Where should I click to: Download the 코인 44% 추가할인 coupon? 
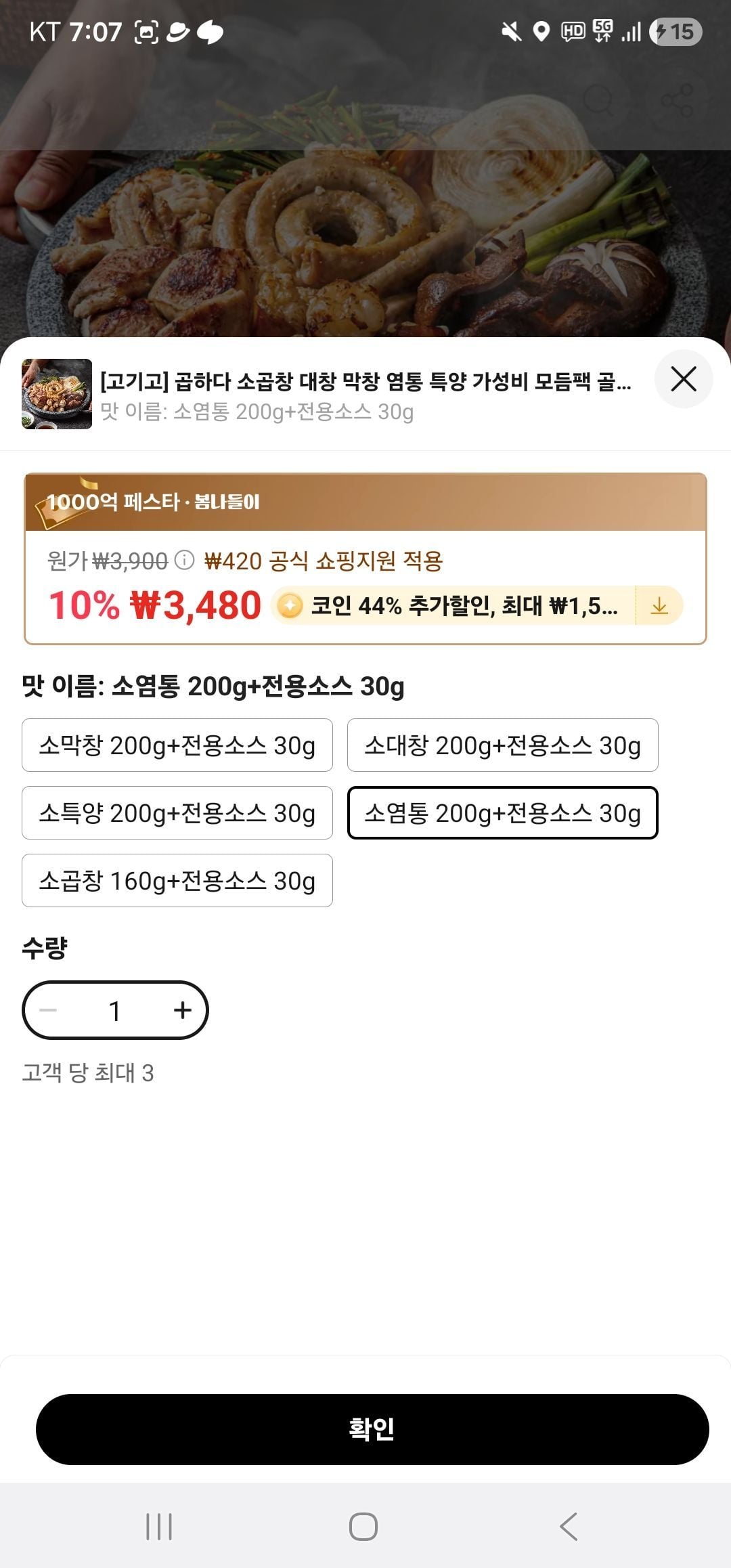click(x=659, y=606)
